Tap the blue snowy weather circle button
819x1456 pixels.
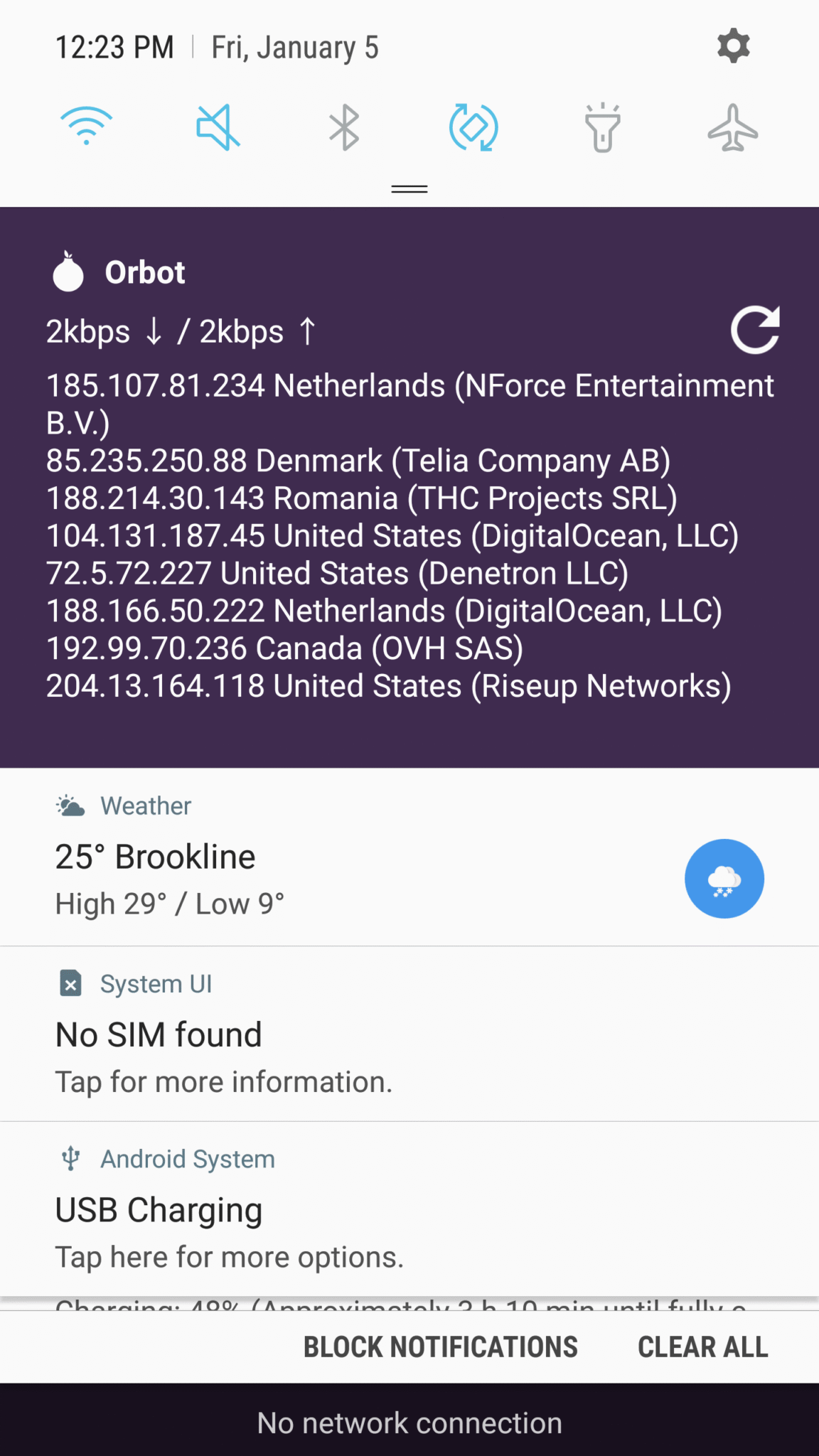coord(724,878)
